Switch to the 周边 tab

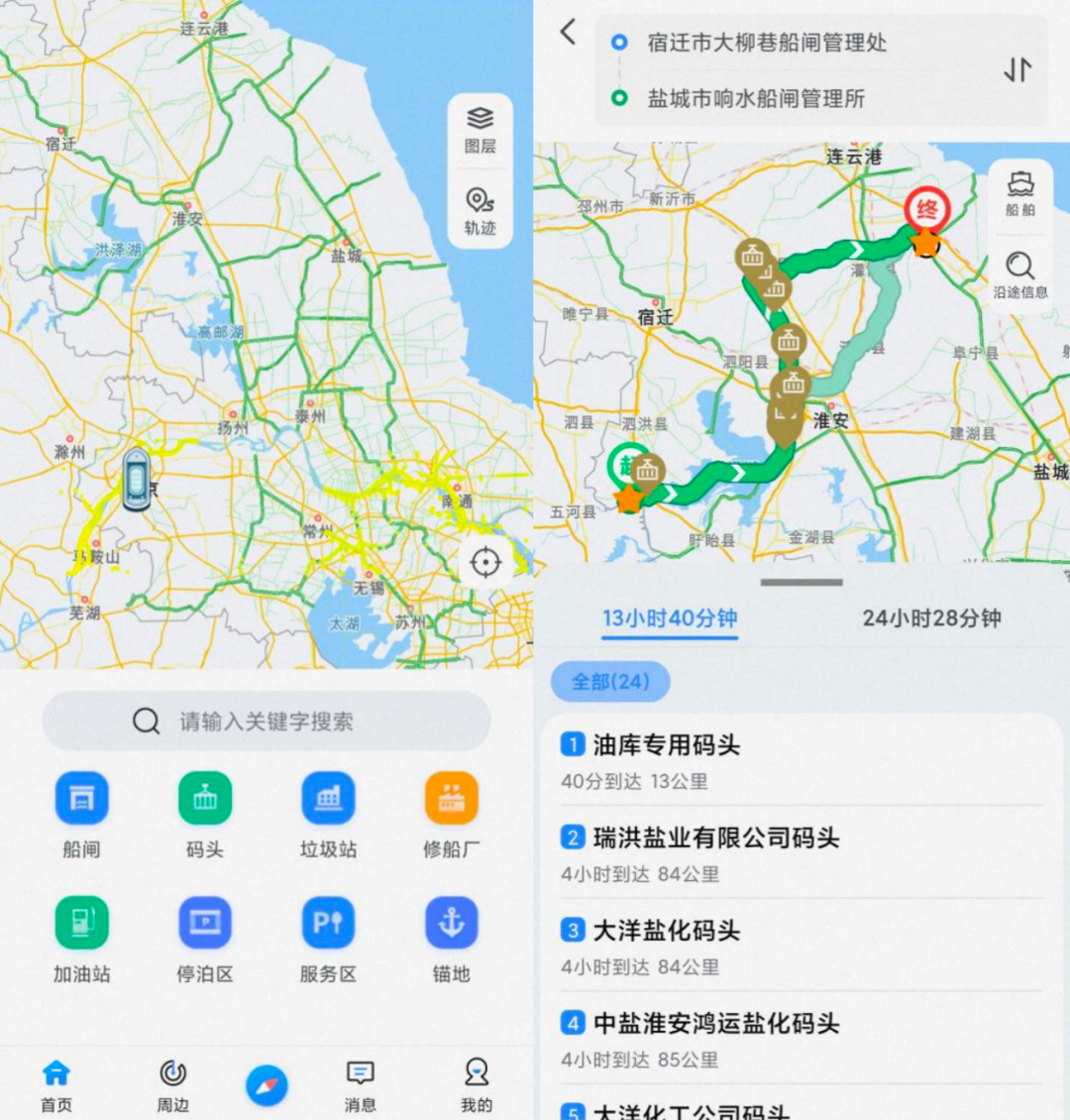[x=173, y=1085]
